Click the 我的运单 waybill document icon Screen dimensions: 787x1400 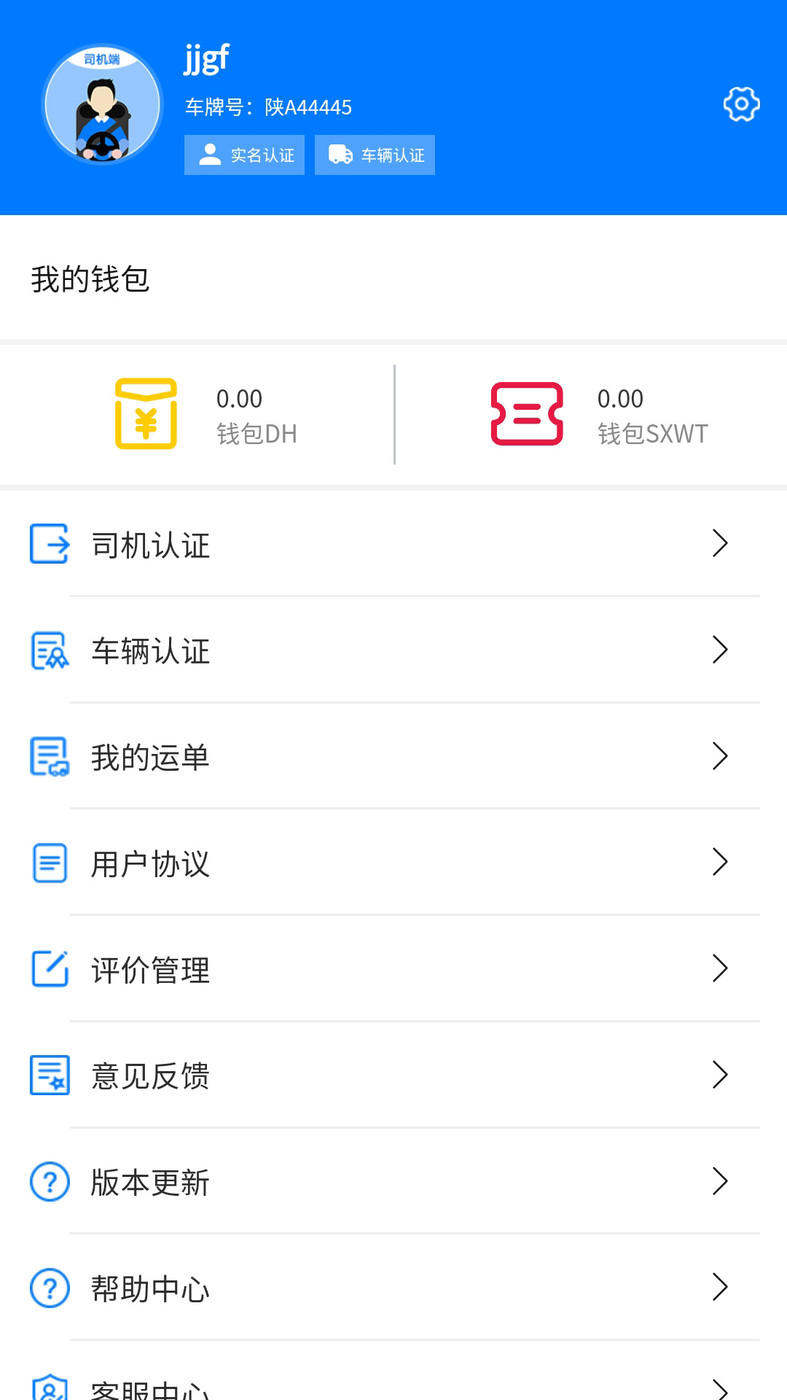pos(49,755)
